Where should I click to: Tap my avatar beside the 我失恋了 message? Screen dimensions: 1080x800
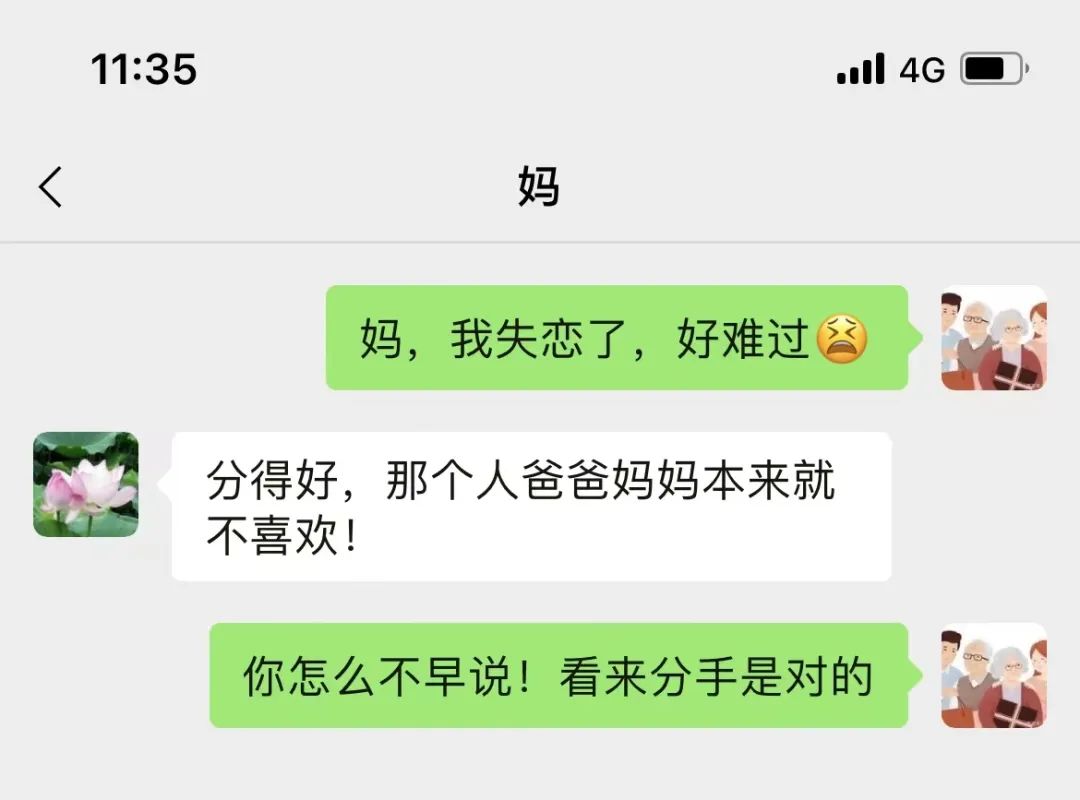tap(993, 338)
